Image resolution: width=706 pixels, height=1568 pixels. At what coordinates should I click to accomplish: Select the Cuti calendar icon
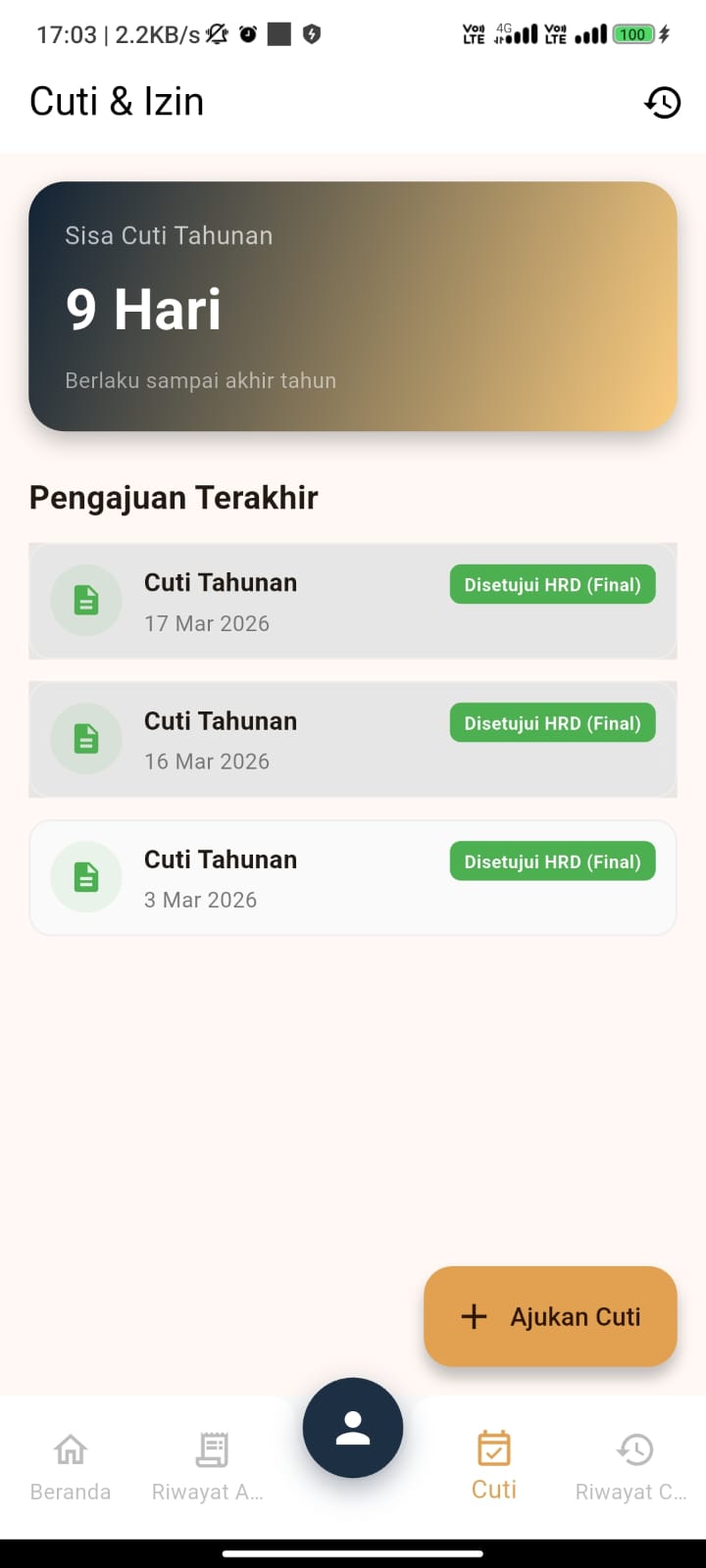[493, 1446]
